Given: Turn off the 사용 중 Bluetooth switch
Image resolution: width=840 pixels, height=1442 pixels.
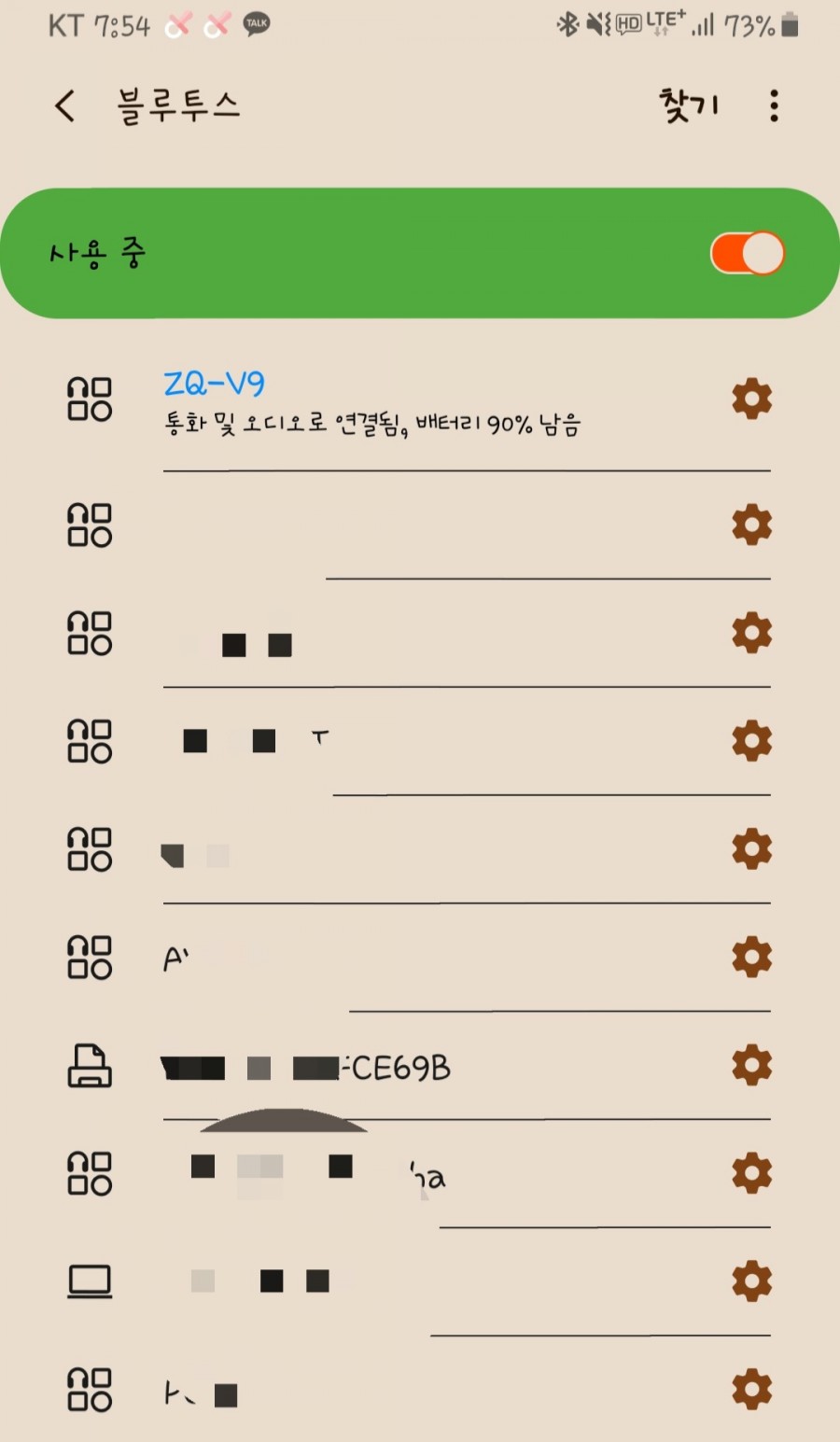Looking at the screenshot, I should click(748, 253).
